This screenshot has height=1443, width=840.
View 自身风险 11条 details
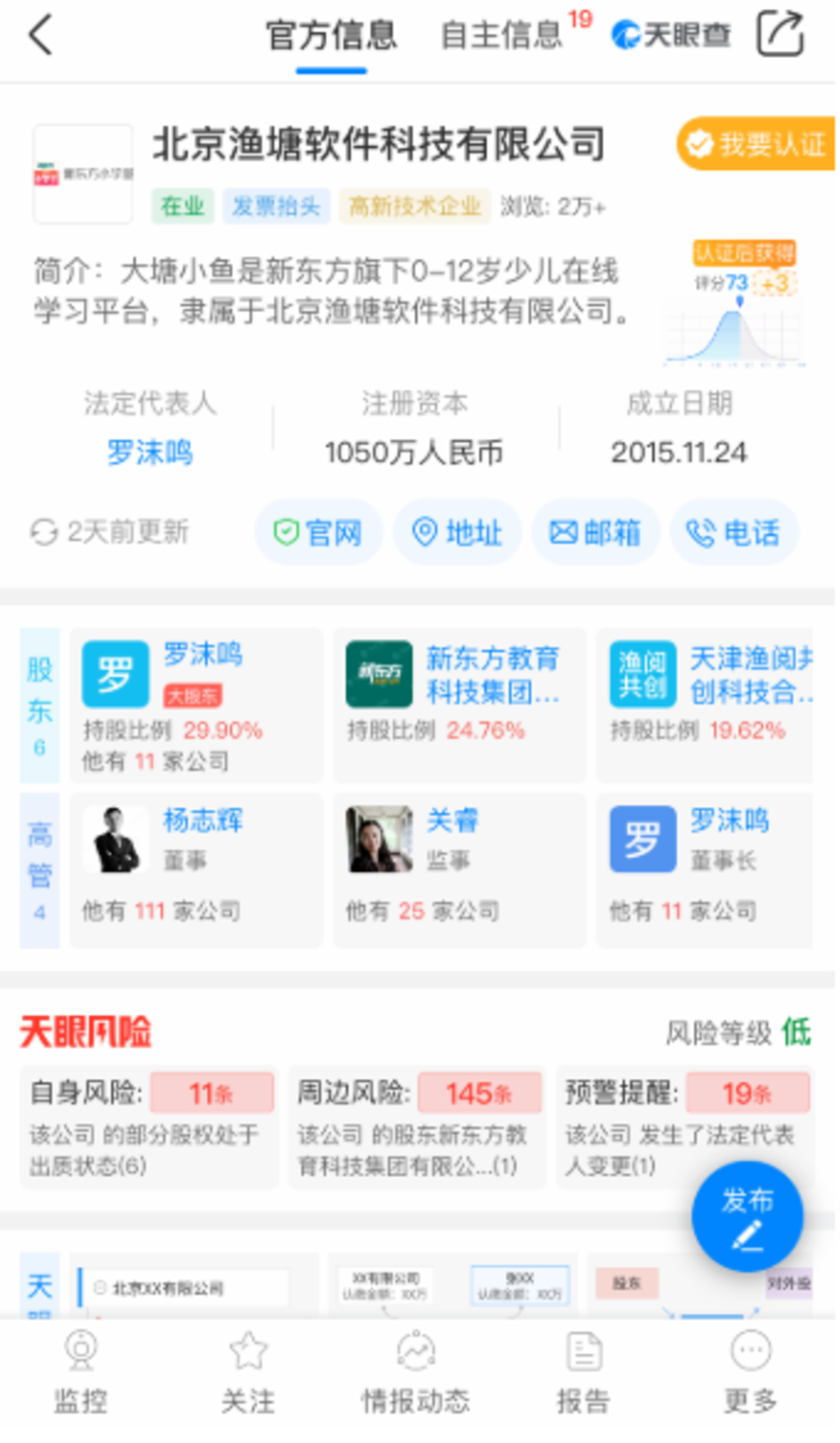point(149,1125)
